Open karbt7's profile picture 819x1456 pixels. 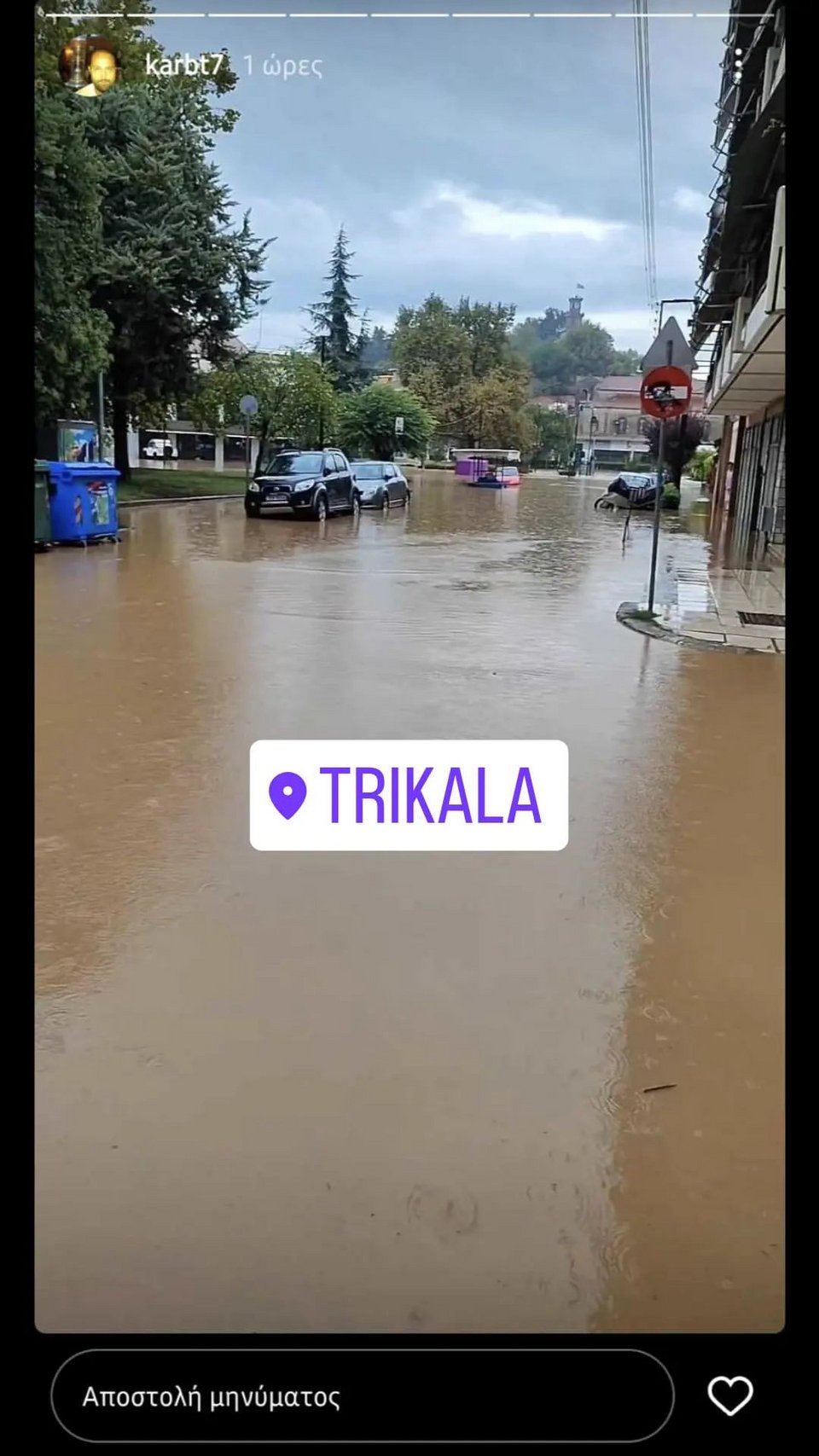pyautogui.click(x=88, y=67)
